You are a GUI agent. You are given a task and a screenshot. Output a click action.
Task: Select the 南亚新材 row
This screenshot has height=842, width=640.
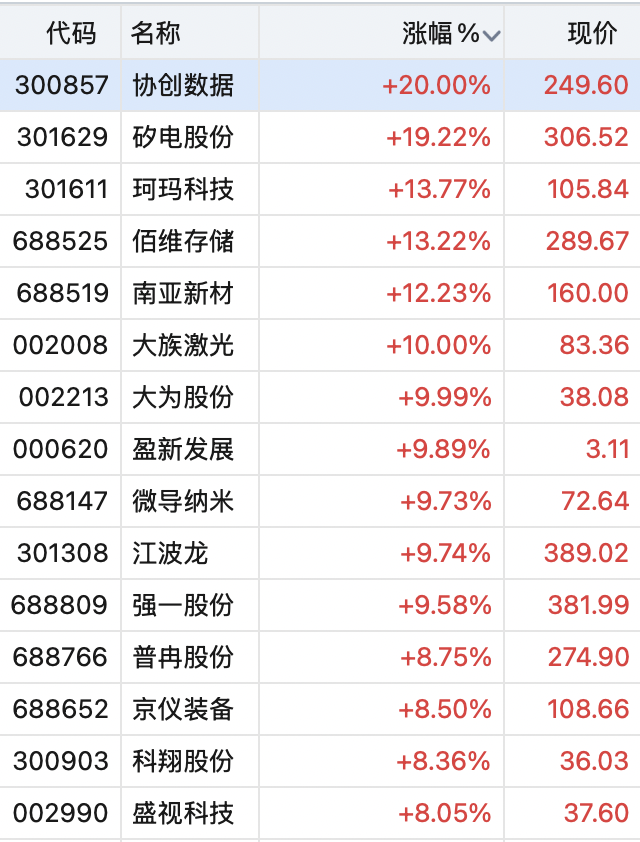pos(183,293)
